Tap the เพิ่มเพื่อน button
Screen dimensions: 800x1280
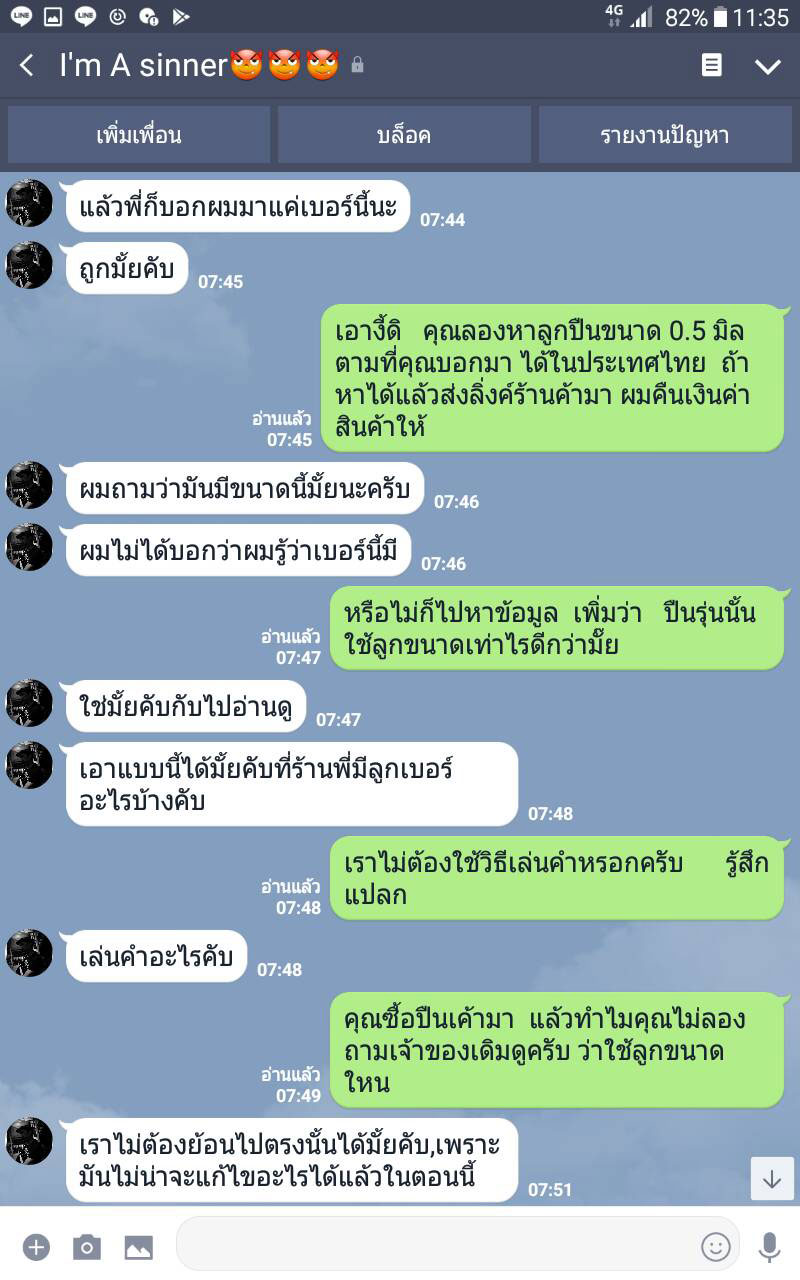pos(139,135)
